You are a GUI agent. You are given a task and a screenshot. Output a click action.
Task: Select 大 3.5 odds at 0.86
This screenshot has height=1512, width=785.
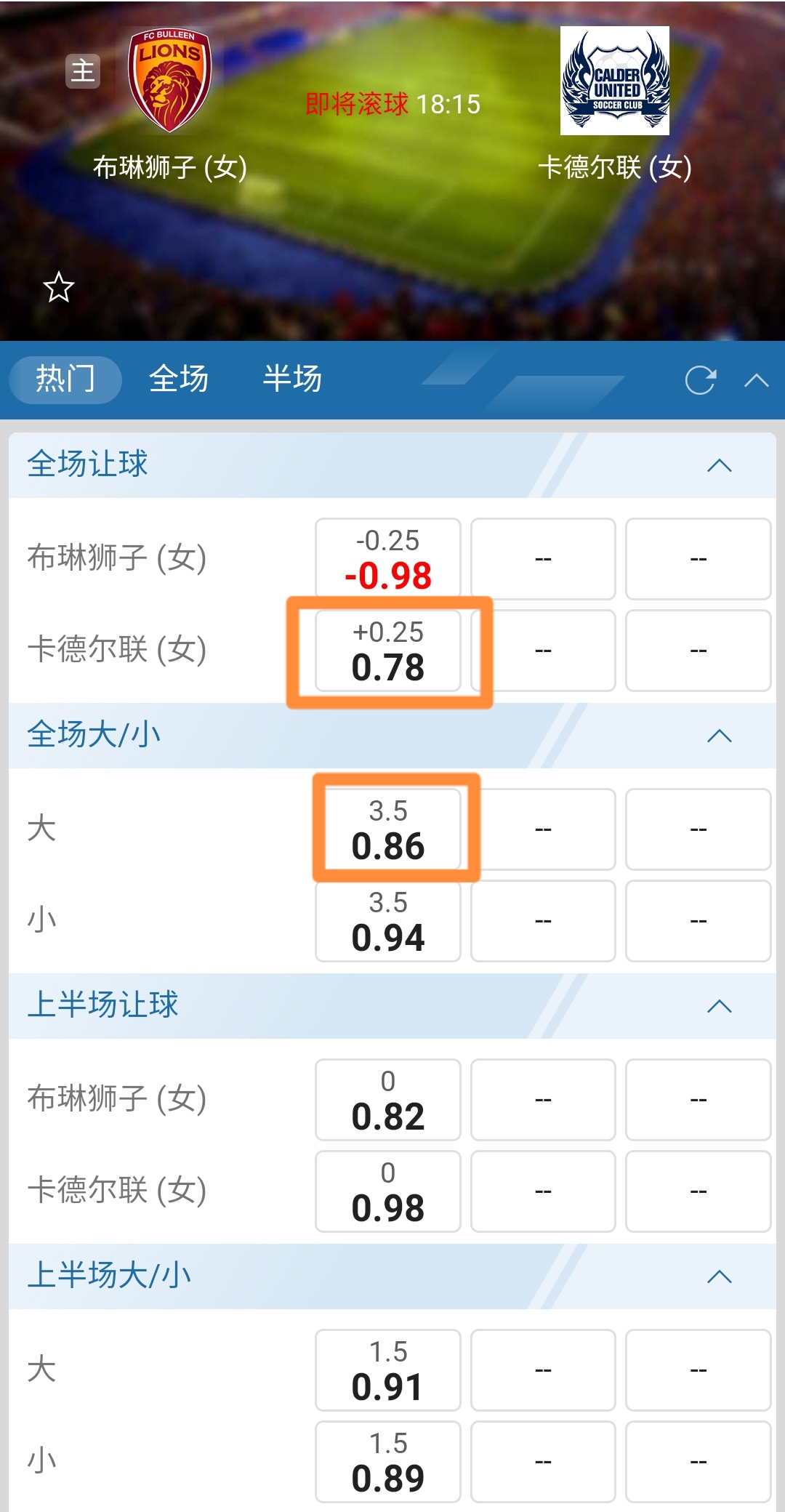coord(387,829)
